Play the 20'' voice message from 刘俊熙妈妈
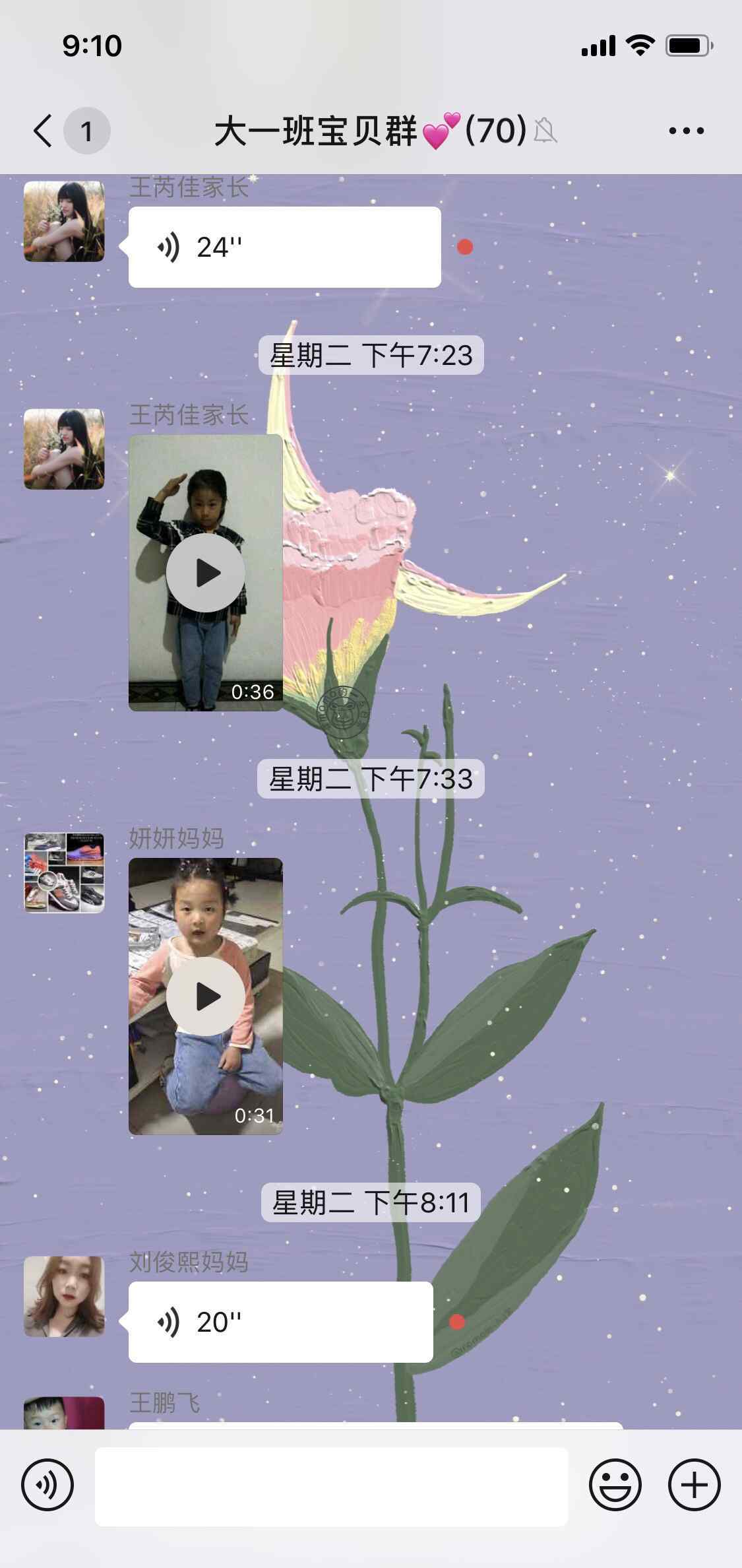 click(280, 1322)
